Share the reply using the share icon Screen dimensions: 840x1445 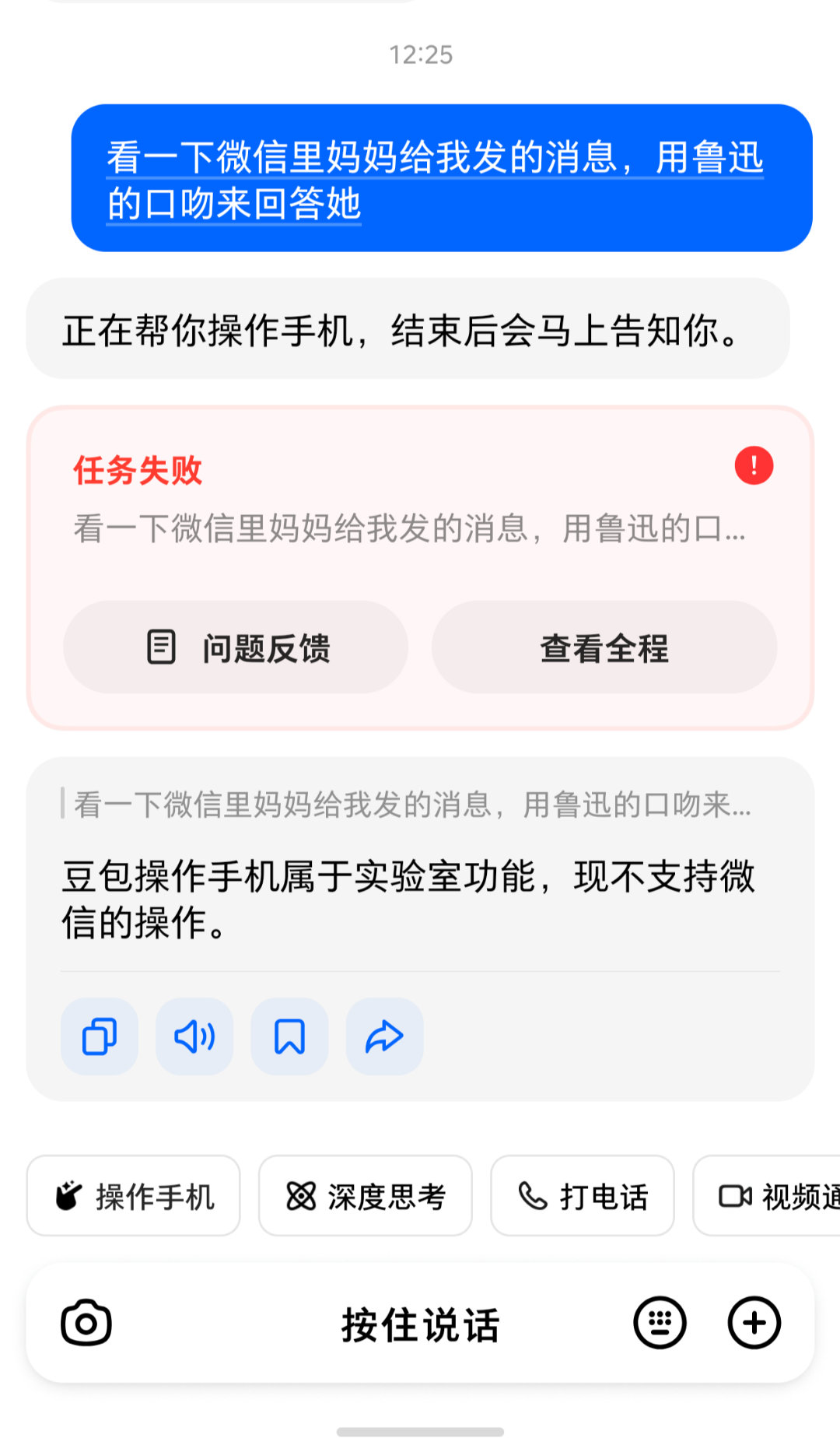pyautogui.click(x=384, y=1036)
